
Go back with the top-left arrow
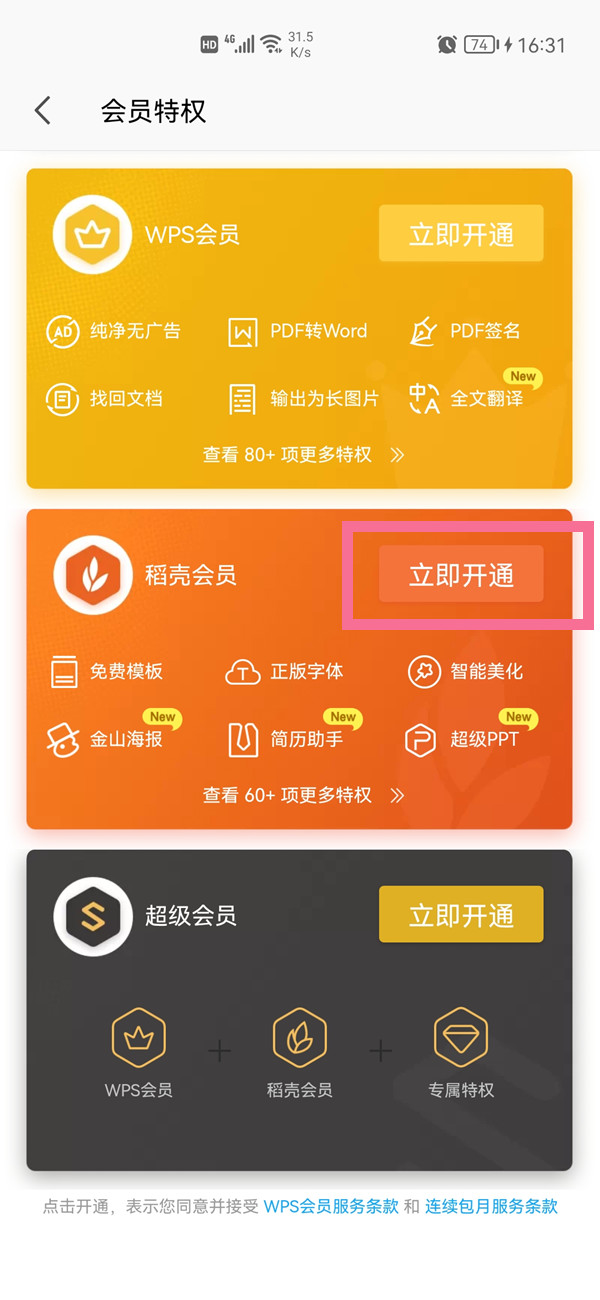tap(42, 110)
